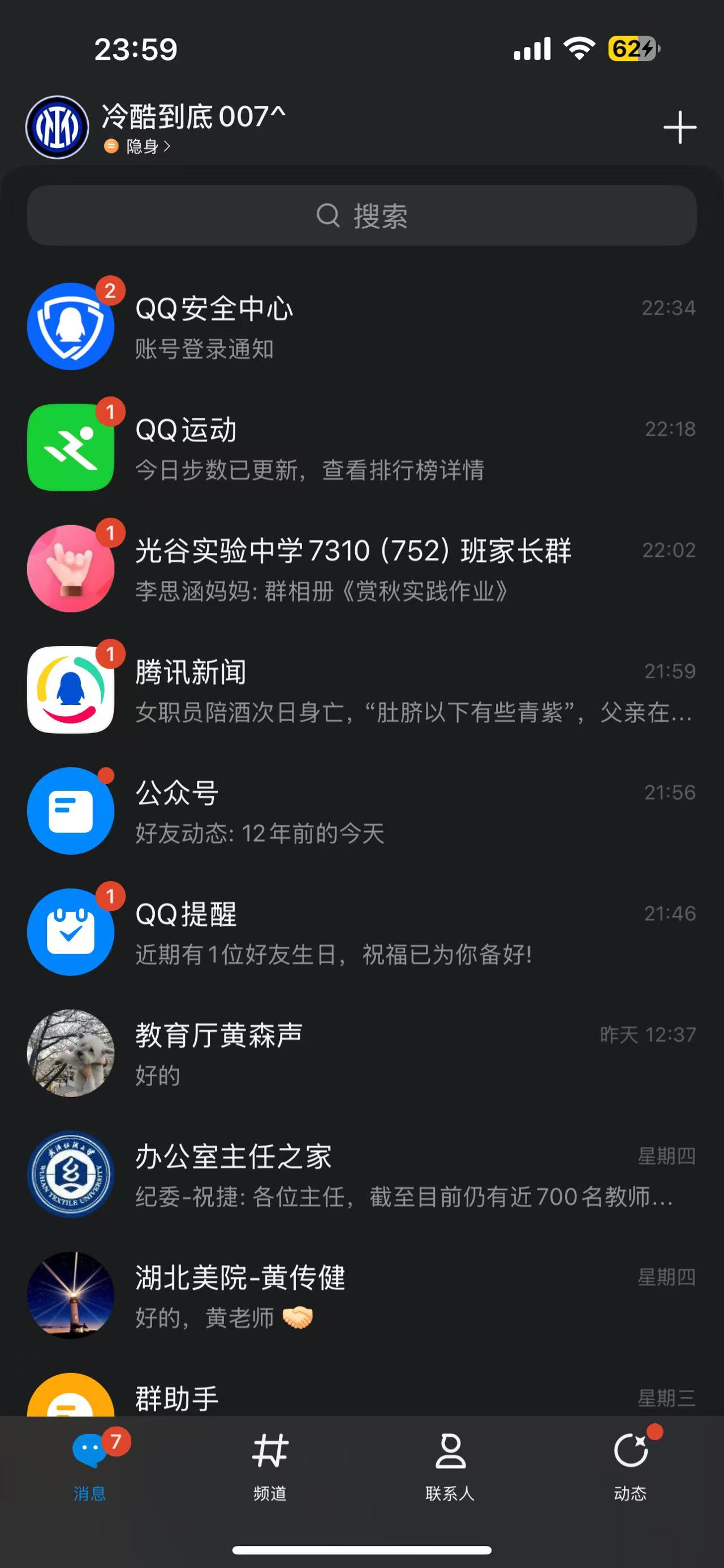Change the 隐身 online status
This screenshot has width=724, height=1568.
click(141, 147)
